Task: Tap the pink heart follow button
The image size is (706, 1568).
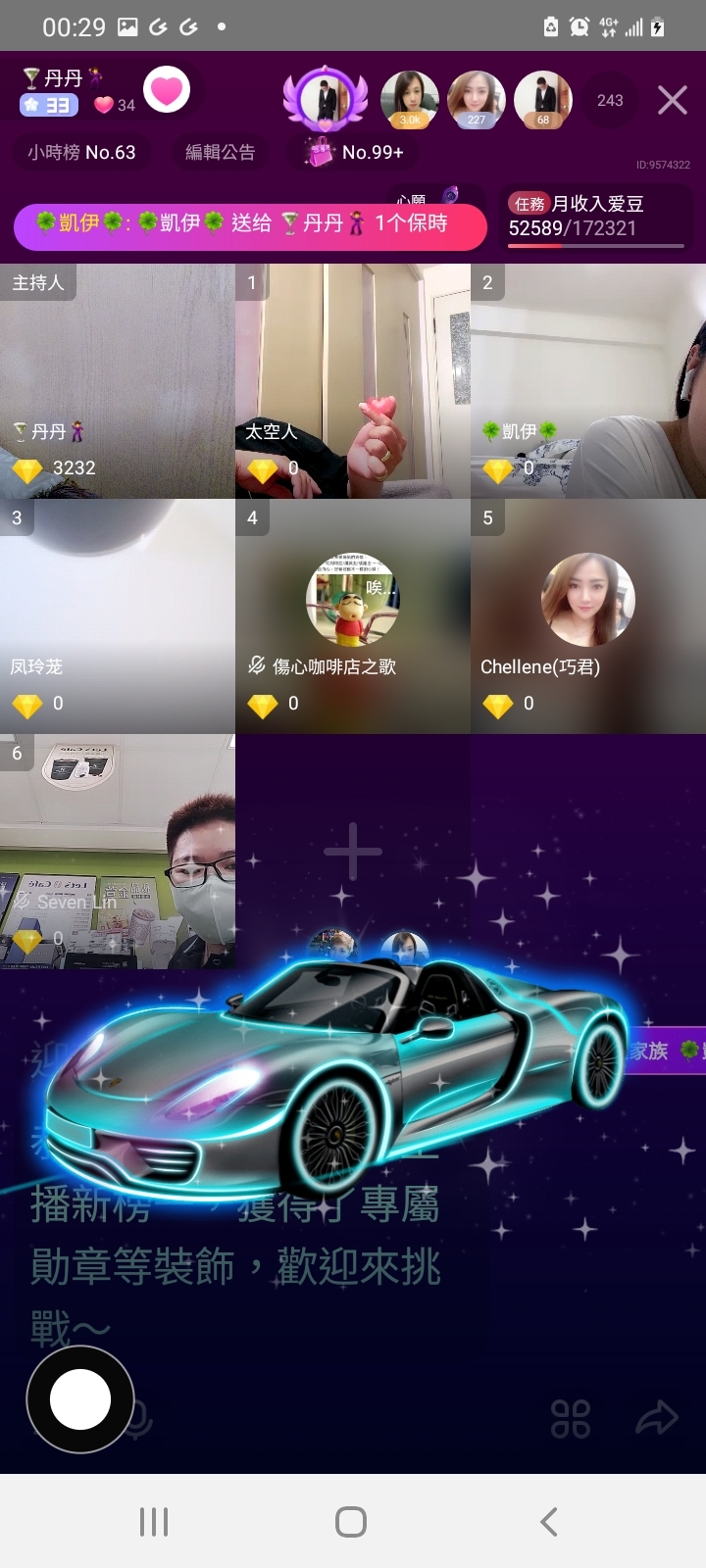Action: (167, 91)
